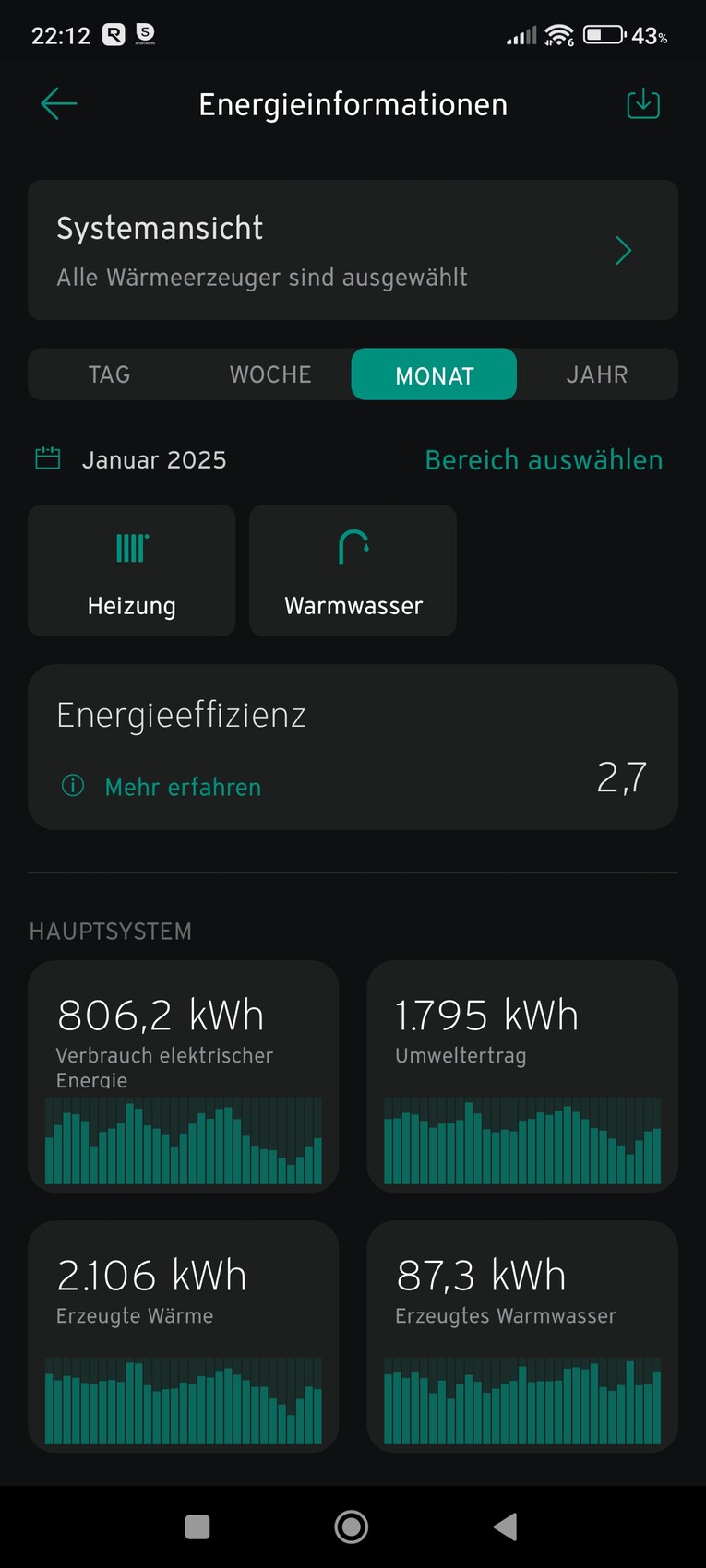Open the Erzeugtes Warmwasser card
Image resolution: width=706 pixels, height=1568 pixels.
tap(522, 1336)
